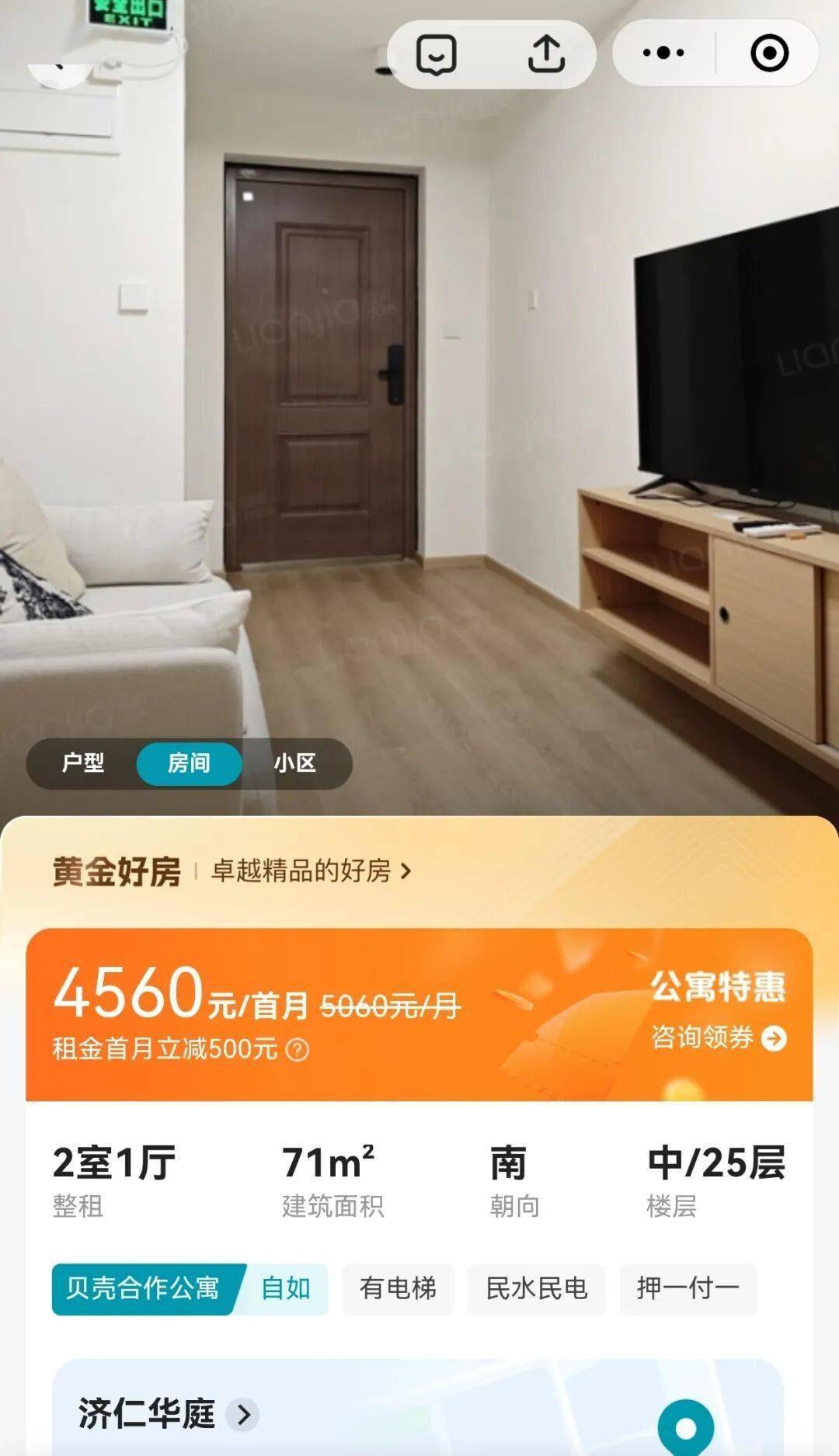This screenshot has height=1456, width=839.
Task: Open the message bubble icon
Action: tap(437, 54)
